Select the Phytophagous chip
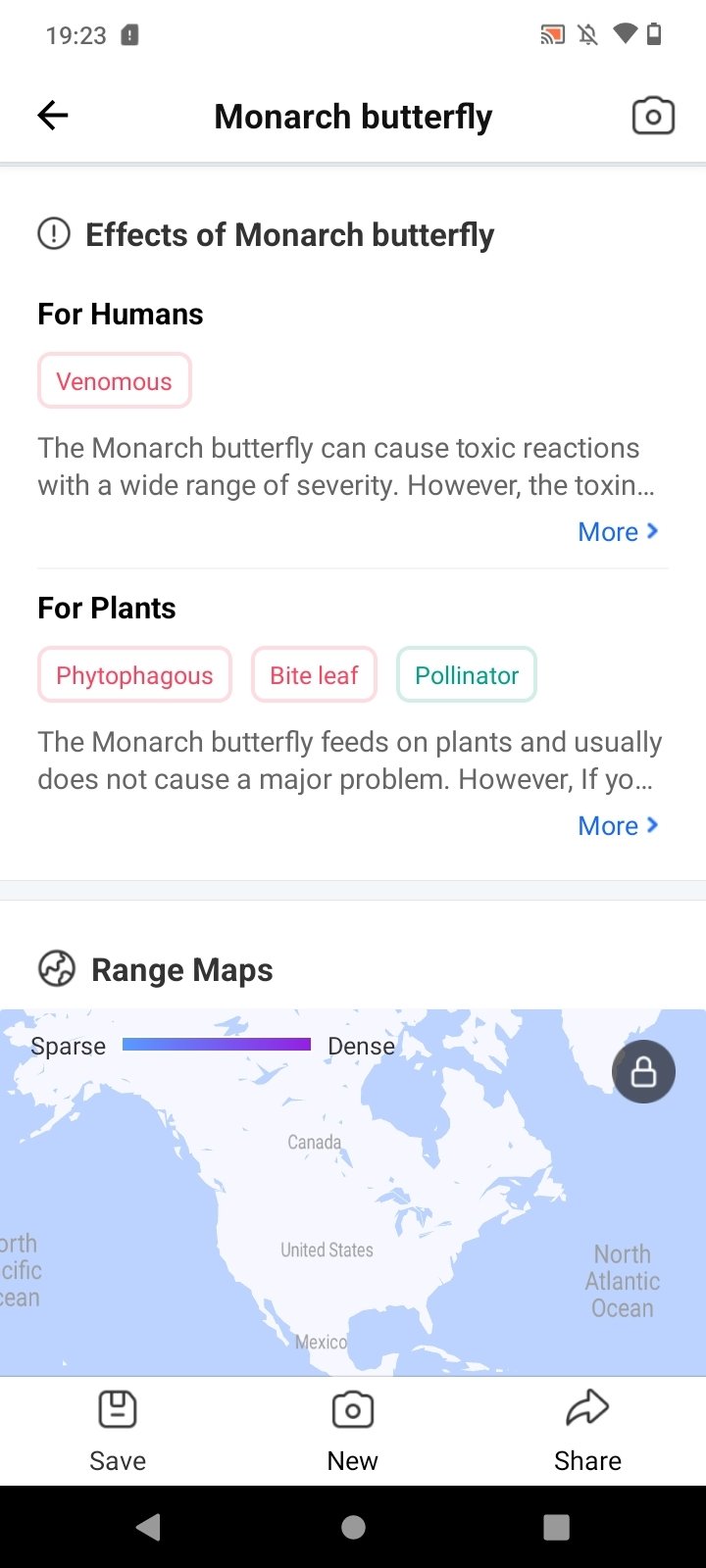This screenshot has width=706, height=1568. point(134,675)
